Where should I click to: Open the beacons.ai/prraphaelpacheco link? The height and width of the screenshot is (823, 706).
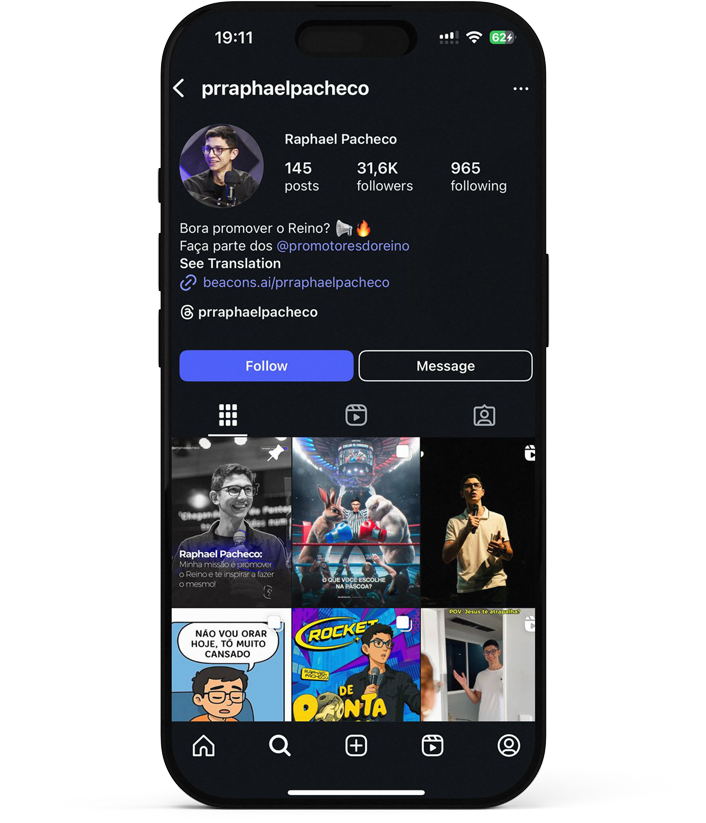[x=295, y=283]
